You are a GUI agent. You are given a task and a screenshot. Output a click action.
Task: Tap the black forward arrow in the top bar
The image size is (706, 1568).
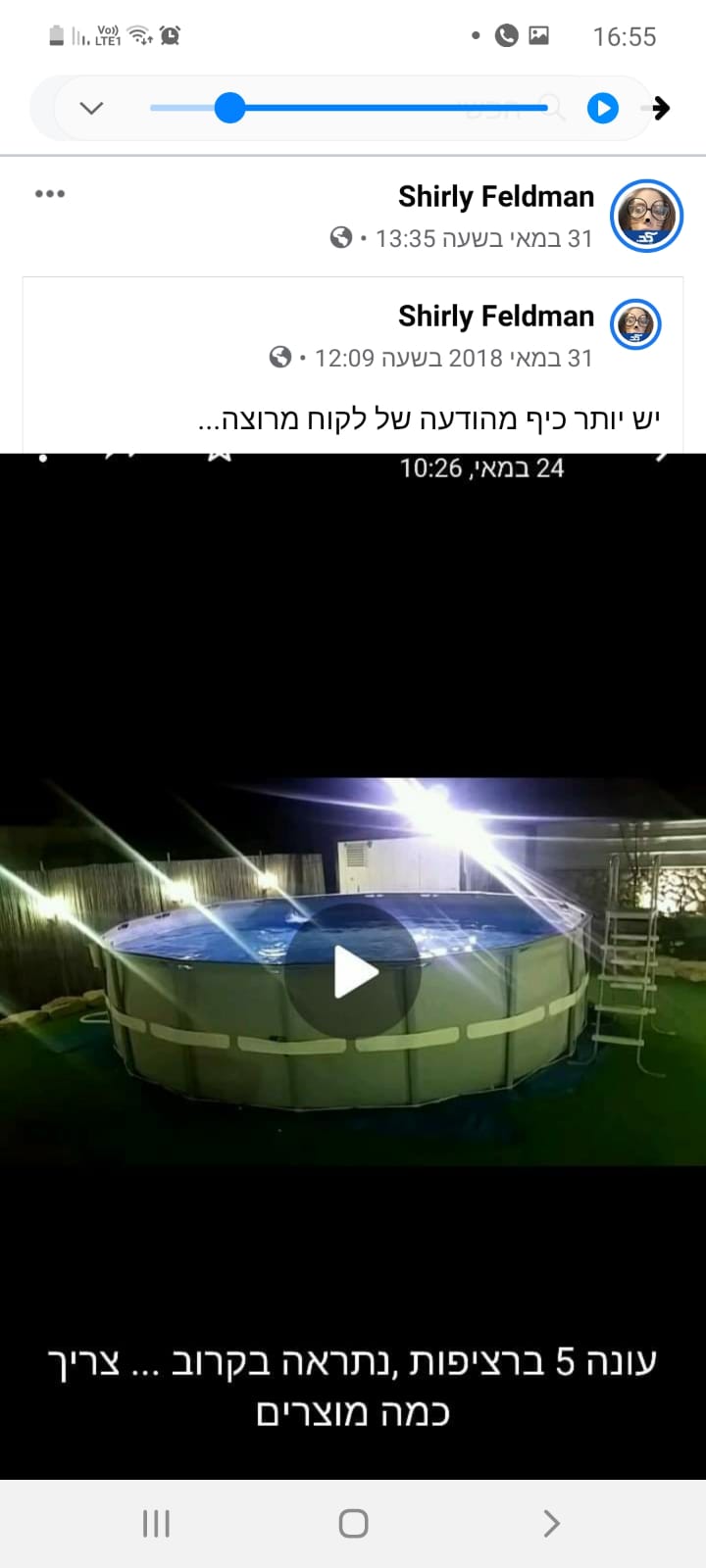[x=661, y=108]
